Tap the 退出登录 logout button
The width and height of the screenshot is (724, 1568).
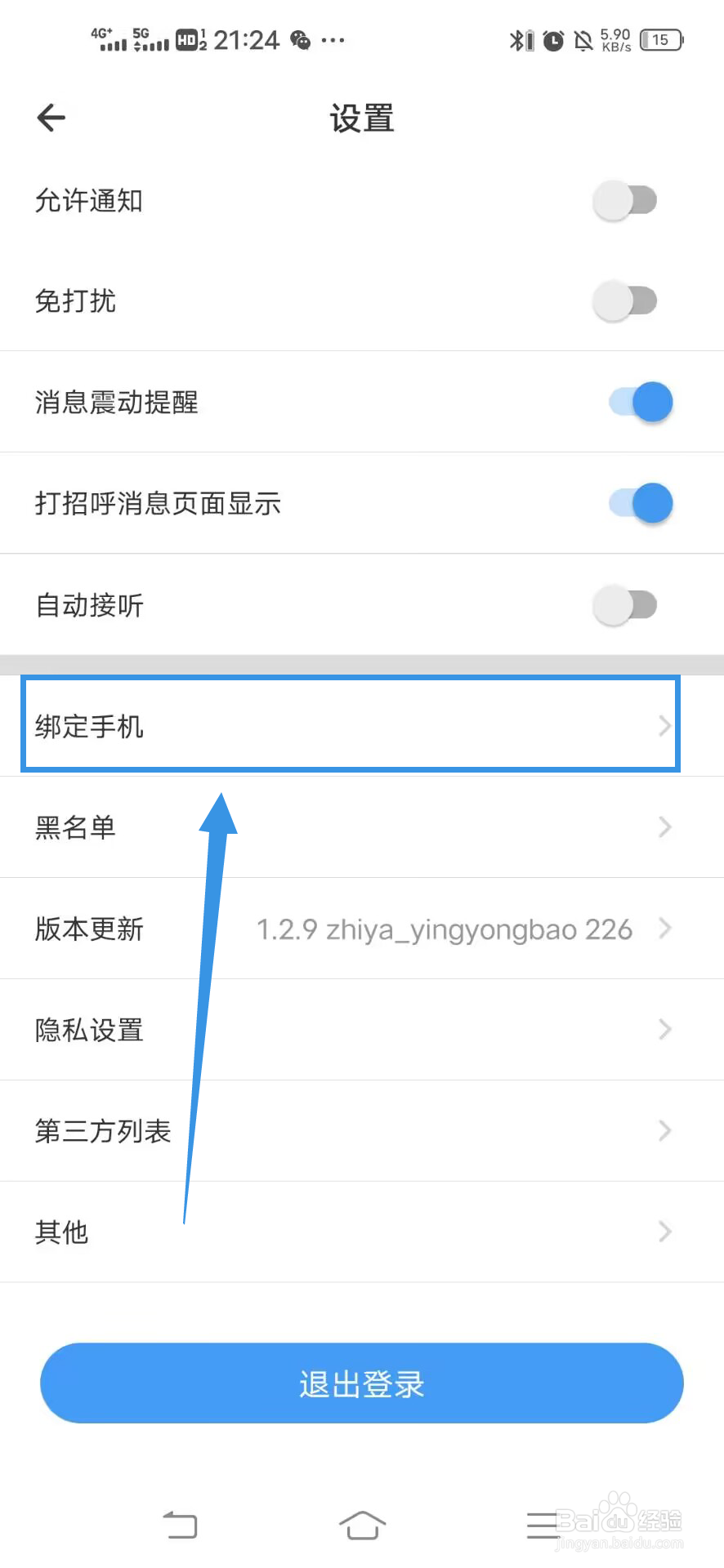click(362, 1383)
